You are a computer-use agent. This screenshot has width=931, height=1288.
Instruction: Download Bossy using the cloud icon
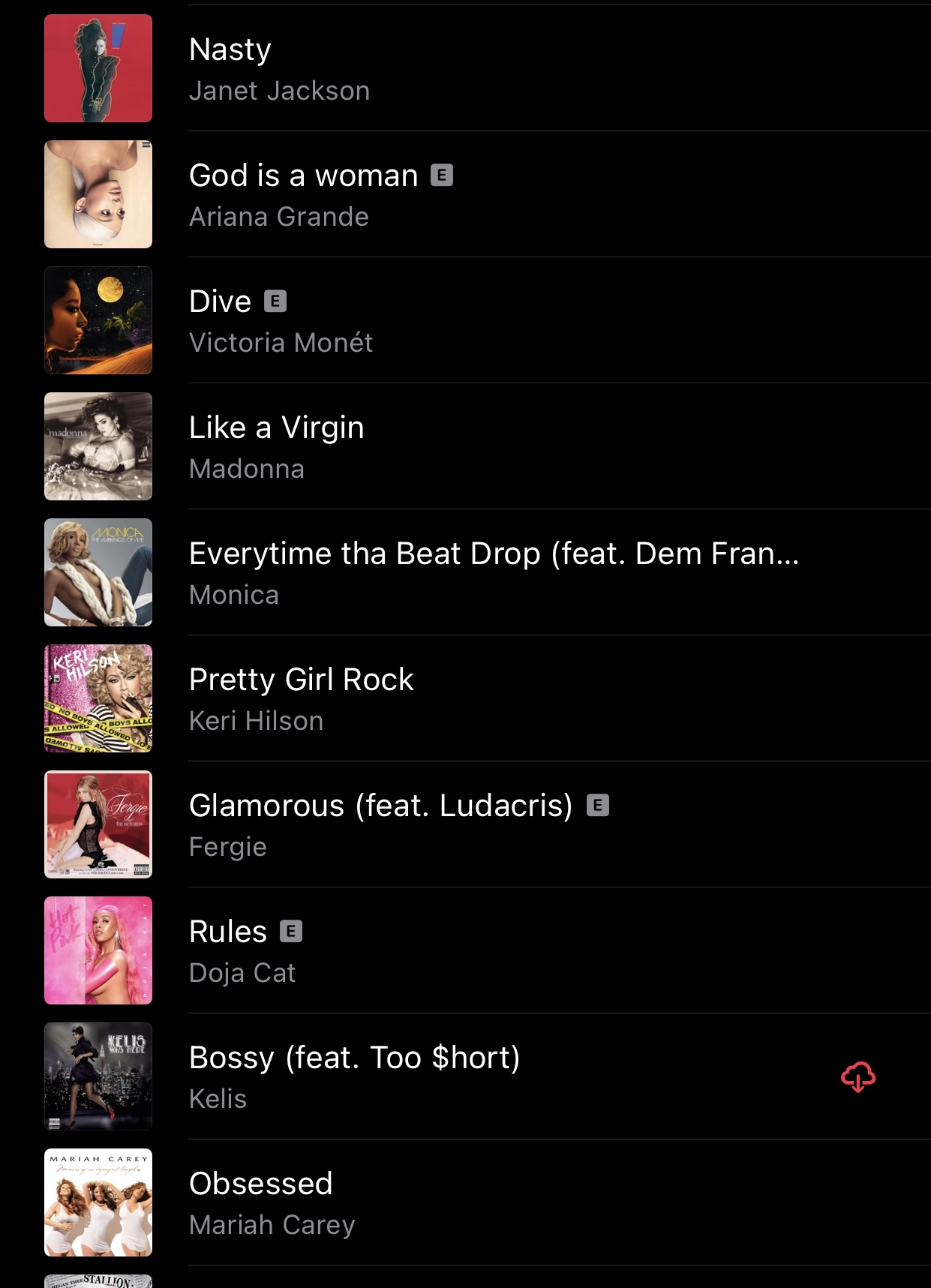click(x=858, y=1077)
